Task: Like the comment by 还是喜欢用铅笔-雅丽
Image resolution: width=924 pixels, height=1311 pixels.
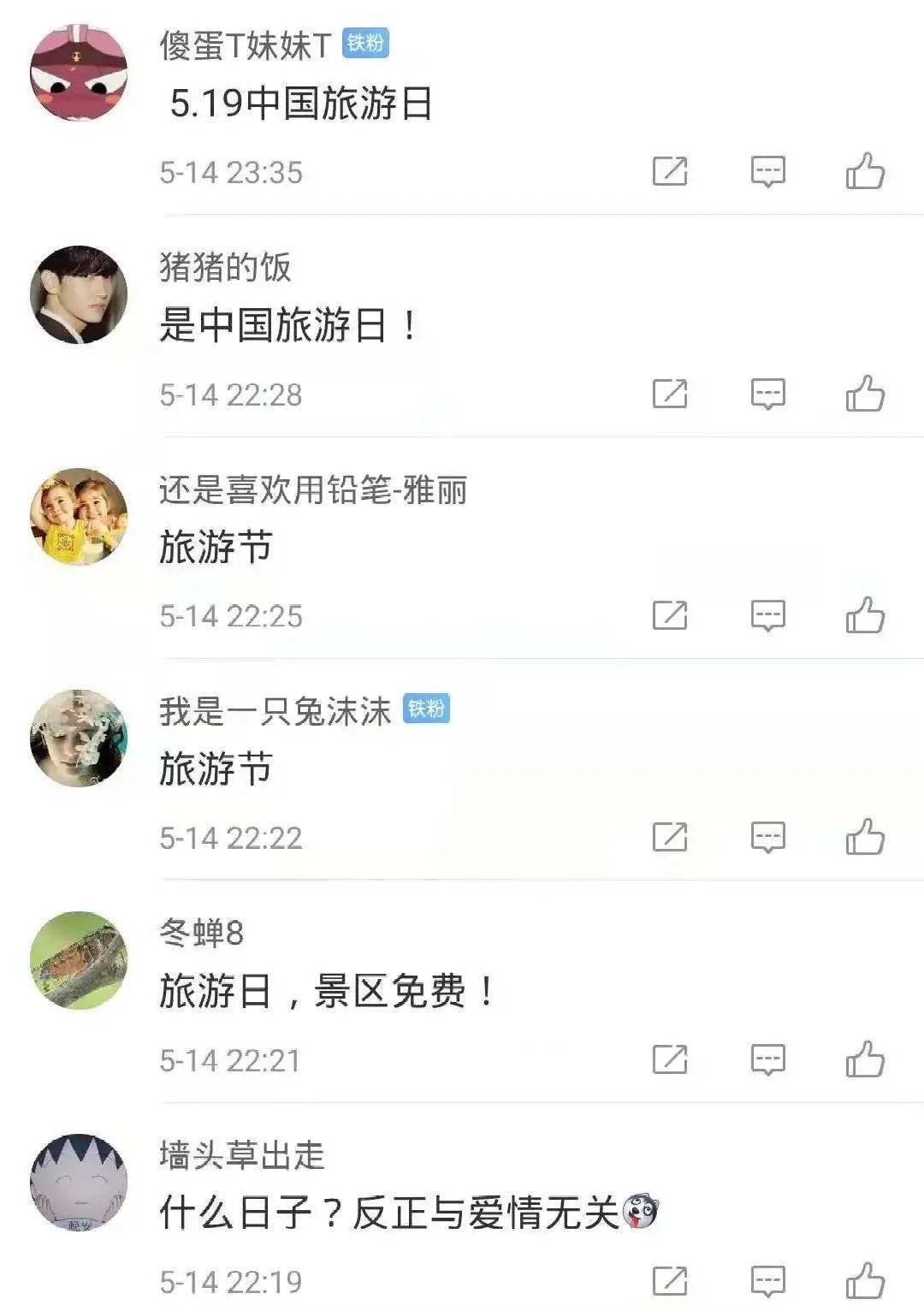Action: pyautogui.click(x=864, y=615)
